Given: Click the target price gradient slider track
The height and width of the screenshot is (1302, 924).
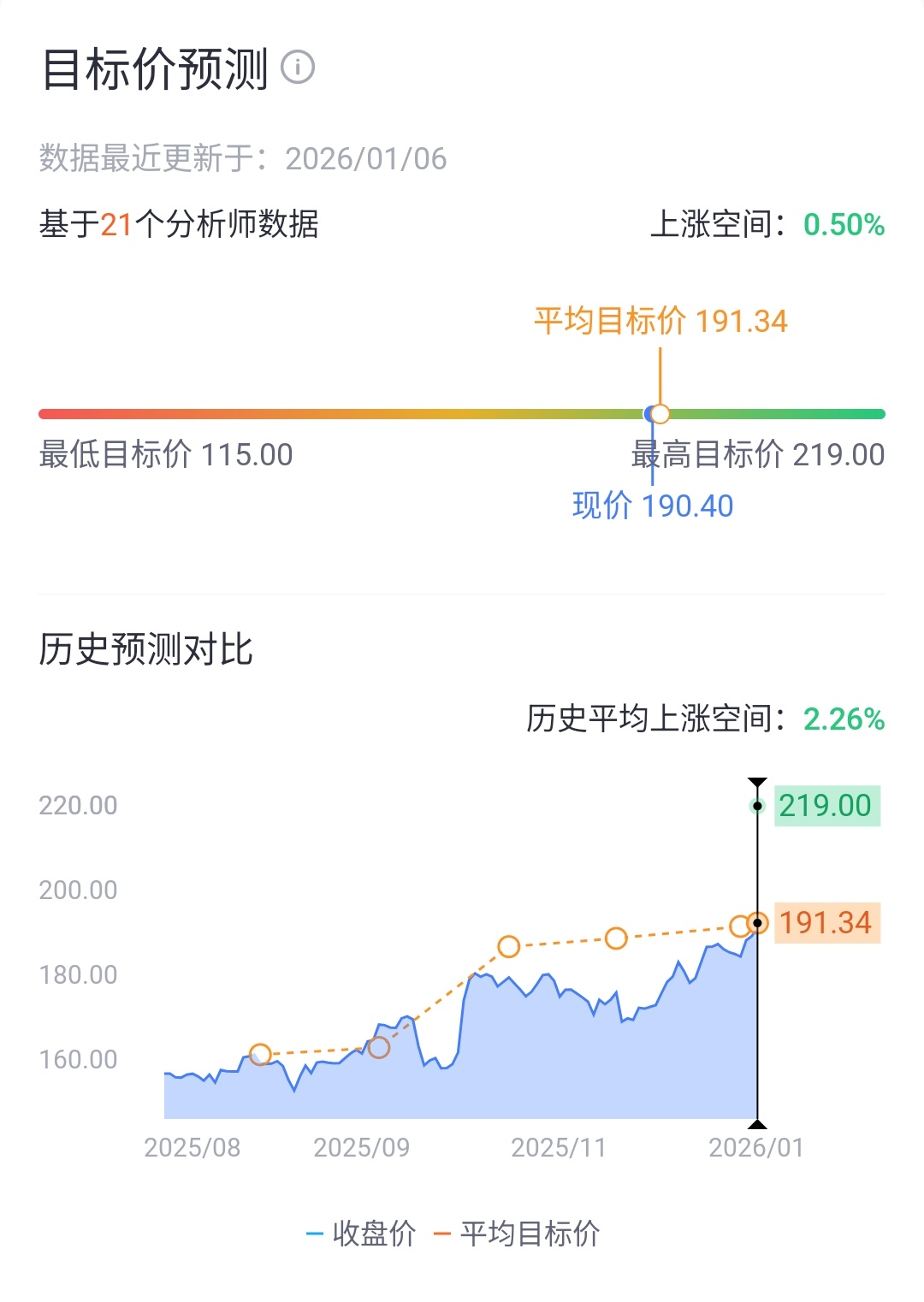Looking at the screenshot, I should coord(462,413).
